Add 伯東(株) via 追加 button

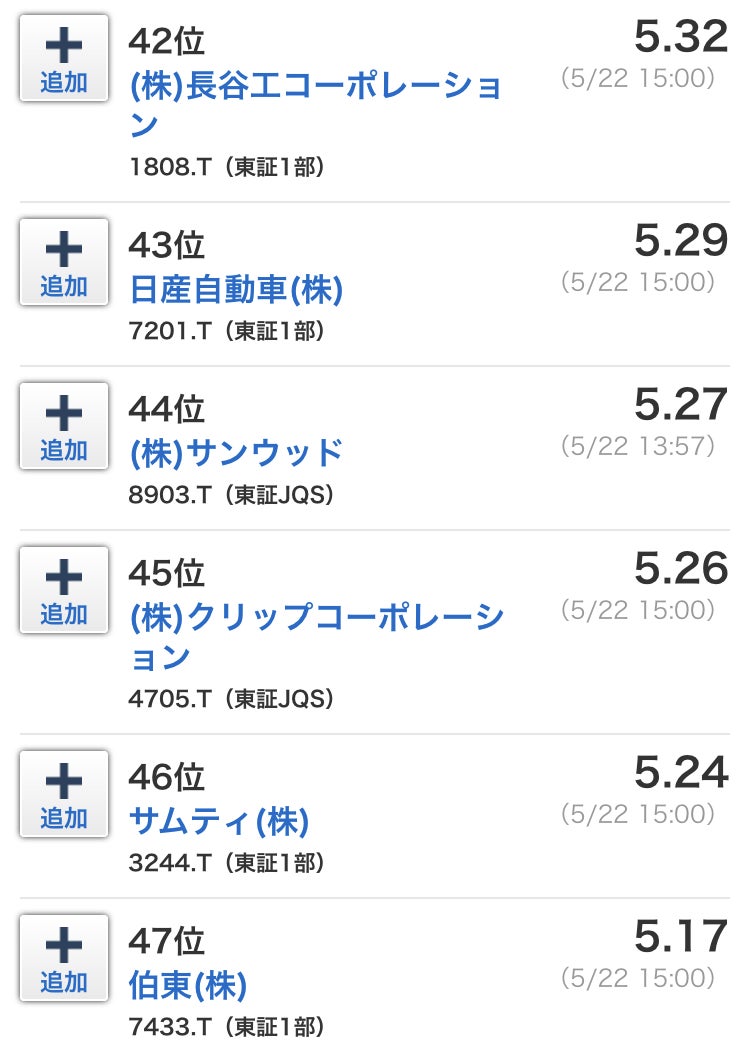64,958
